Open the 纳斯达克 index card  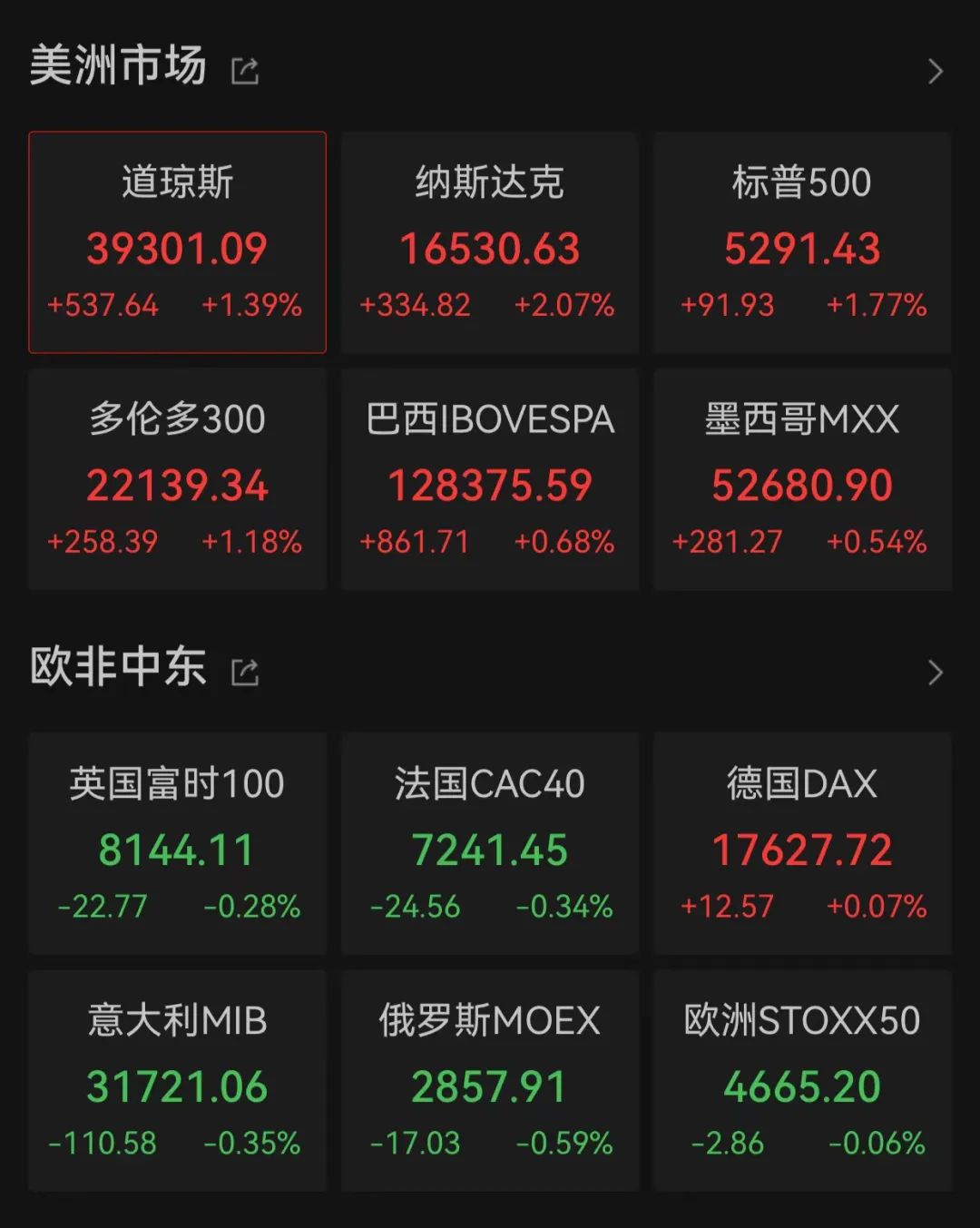tap(490, 242)
